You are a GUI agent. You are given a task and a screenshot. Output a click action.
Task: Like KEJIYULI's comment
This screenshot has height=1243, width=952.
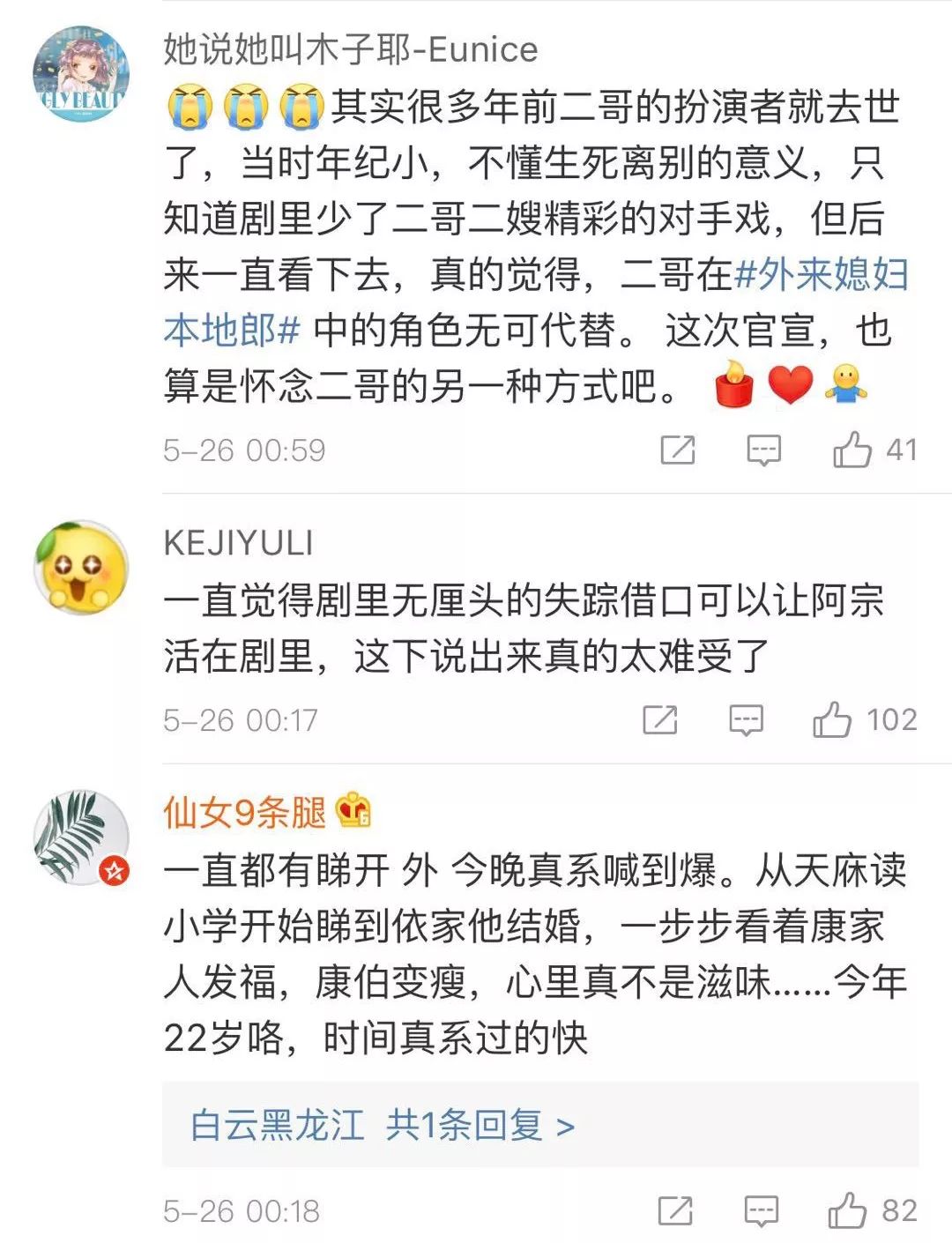click(x=832, y=720)
